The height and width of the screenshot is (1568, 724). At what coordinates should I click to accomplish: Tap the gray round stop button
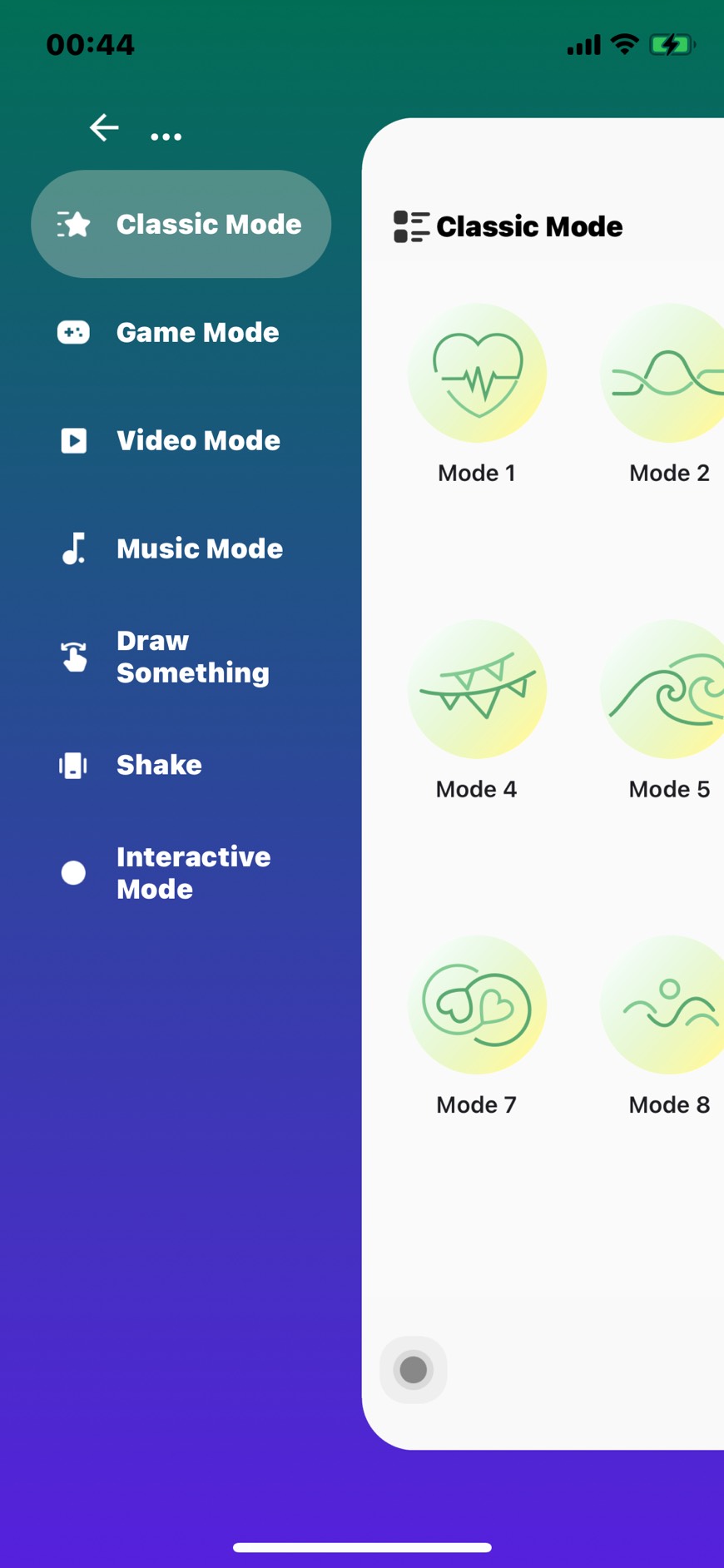coord(414,1369)
